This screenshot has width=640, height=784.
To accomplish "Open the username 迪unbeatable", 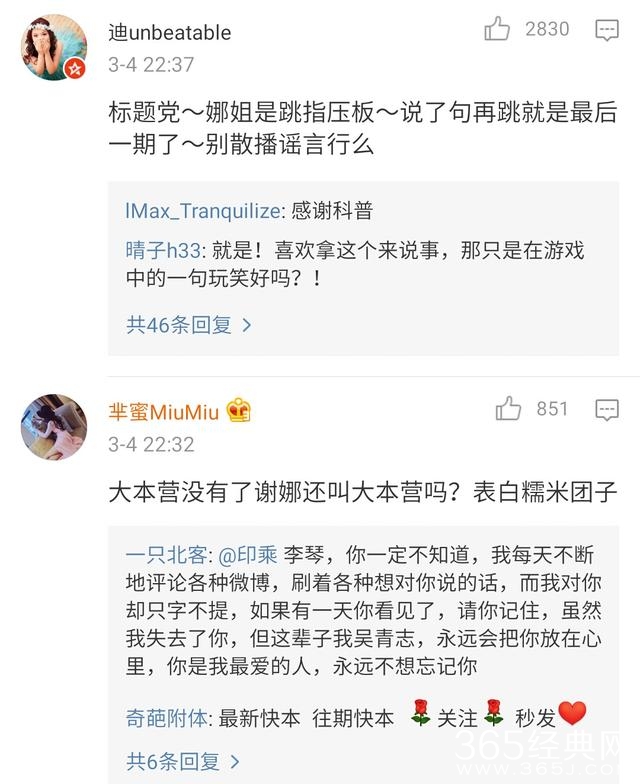I will (x=169, y=32).
